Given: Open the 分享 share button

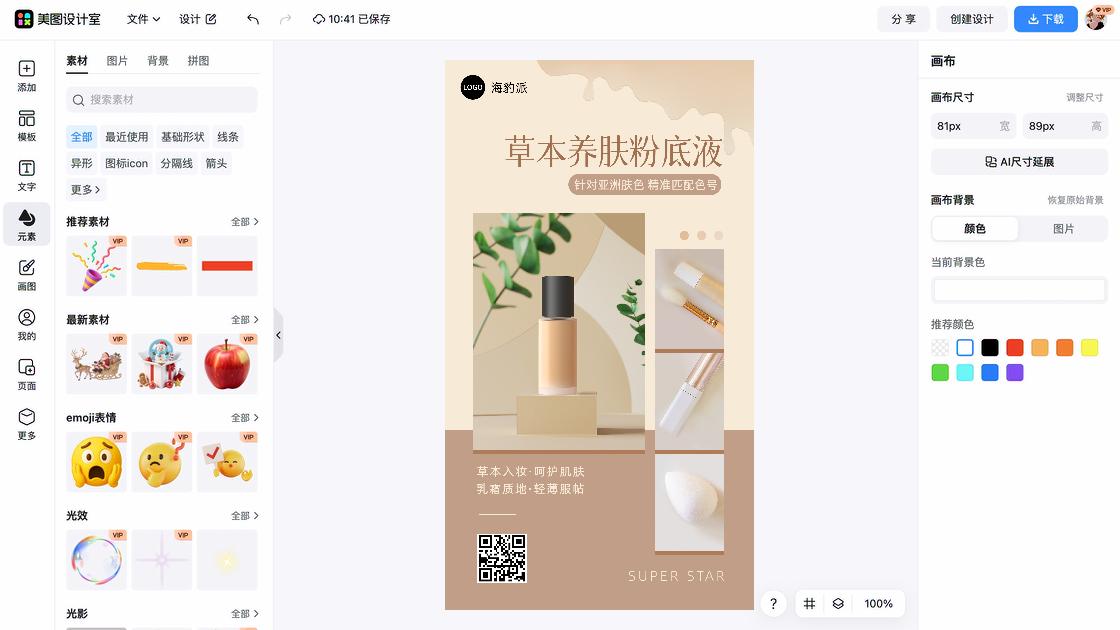Looking at the screenshot, I should (x=903, y=19).
